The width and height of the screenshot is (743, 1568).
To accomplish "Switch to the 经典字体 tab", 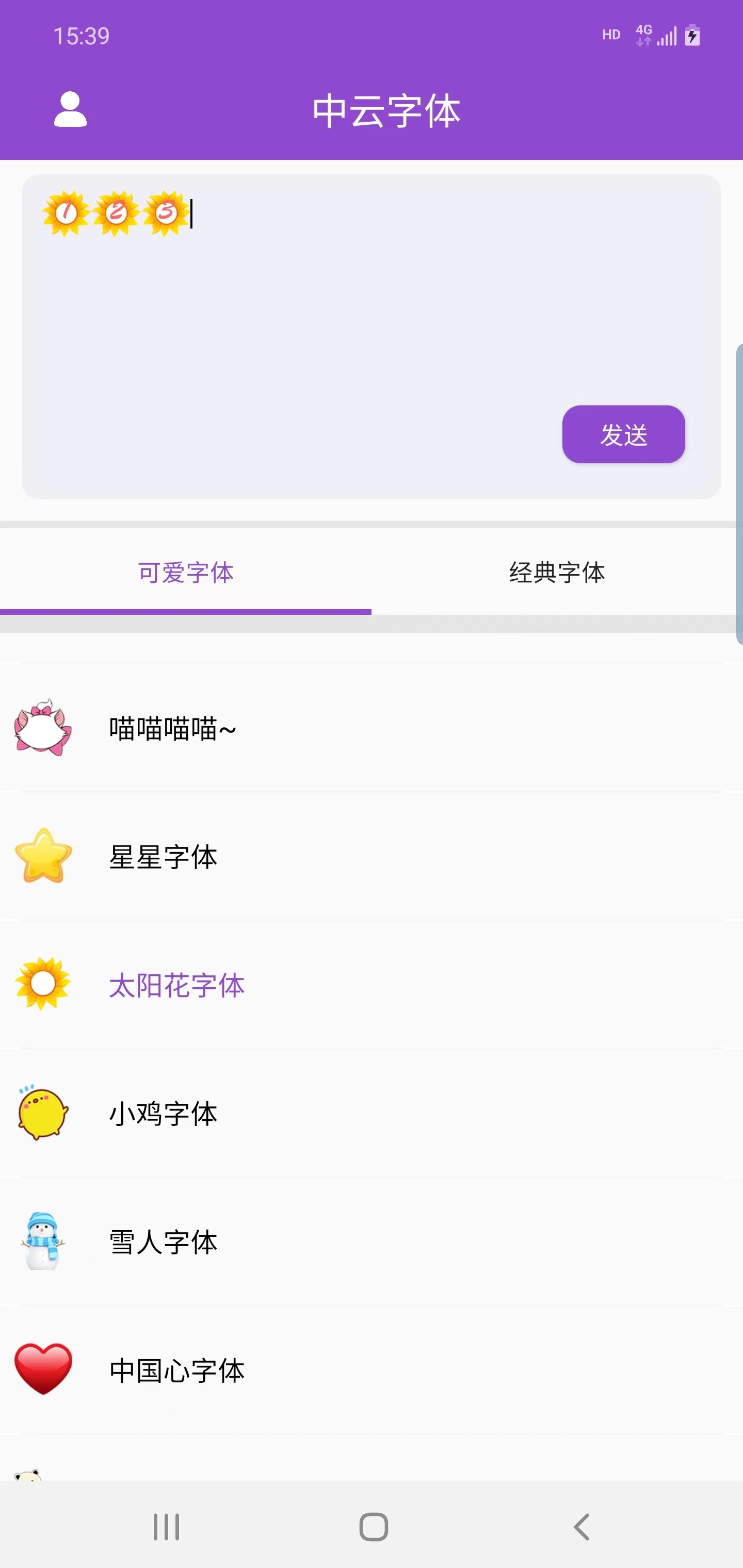I will pos(556,571).
